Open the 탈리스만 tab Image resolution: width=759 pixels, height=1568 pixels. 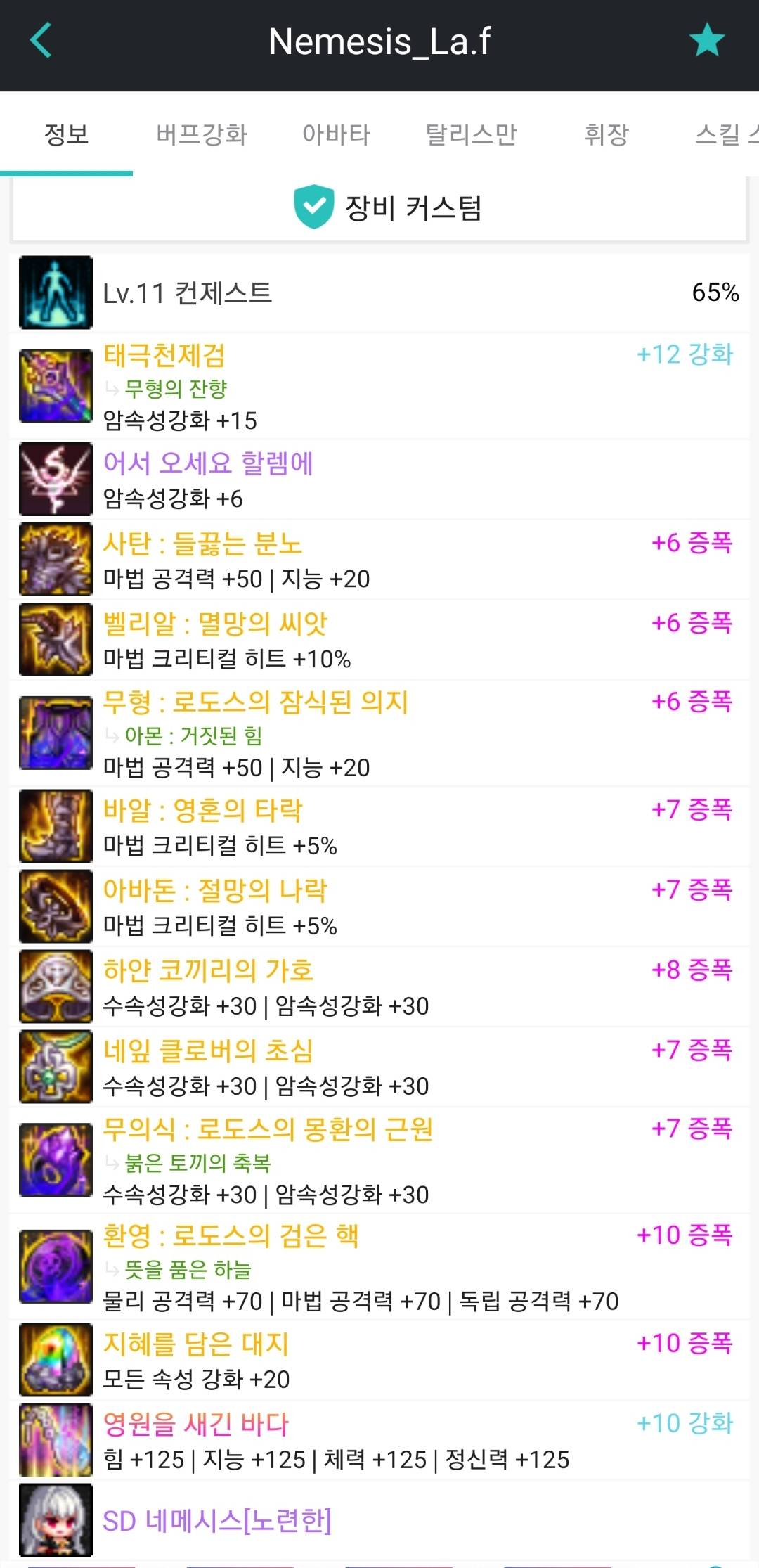471,134
